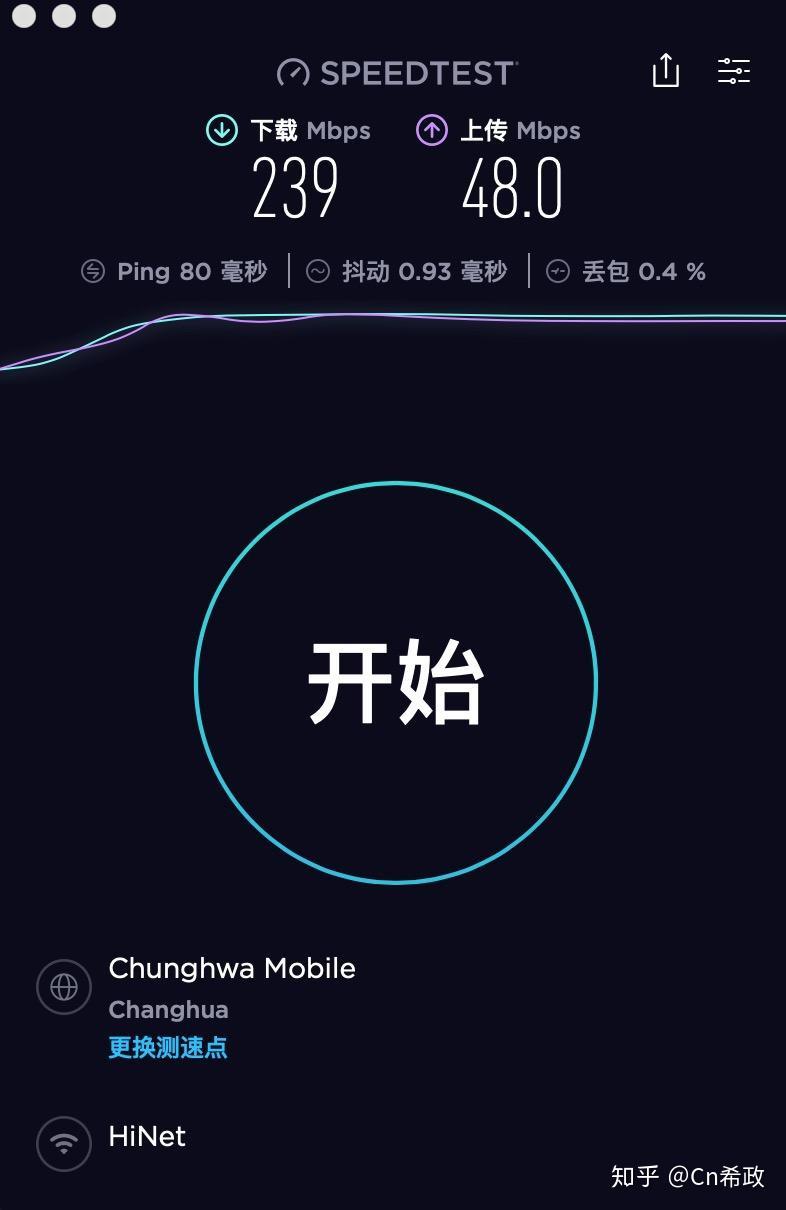
Task: Open the settings sliders icon
Action: (x=734, y=71)
